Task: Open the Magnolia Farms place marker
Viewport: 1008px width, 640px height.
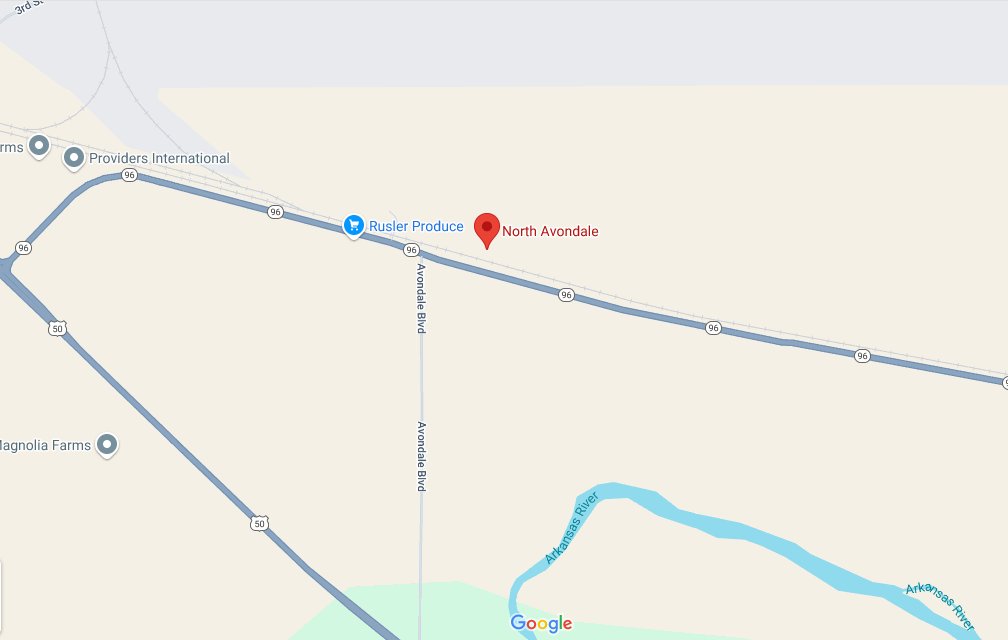Action: point(107,445)
